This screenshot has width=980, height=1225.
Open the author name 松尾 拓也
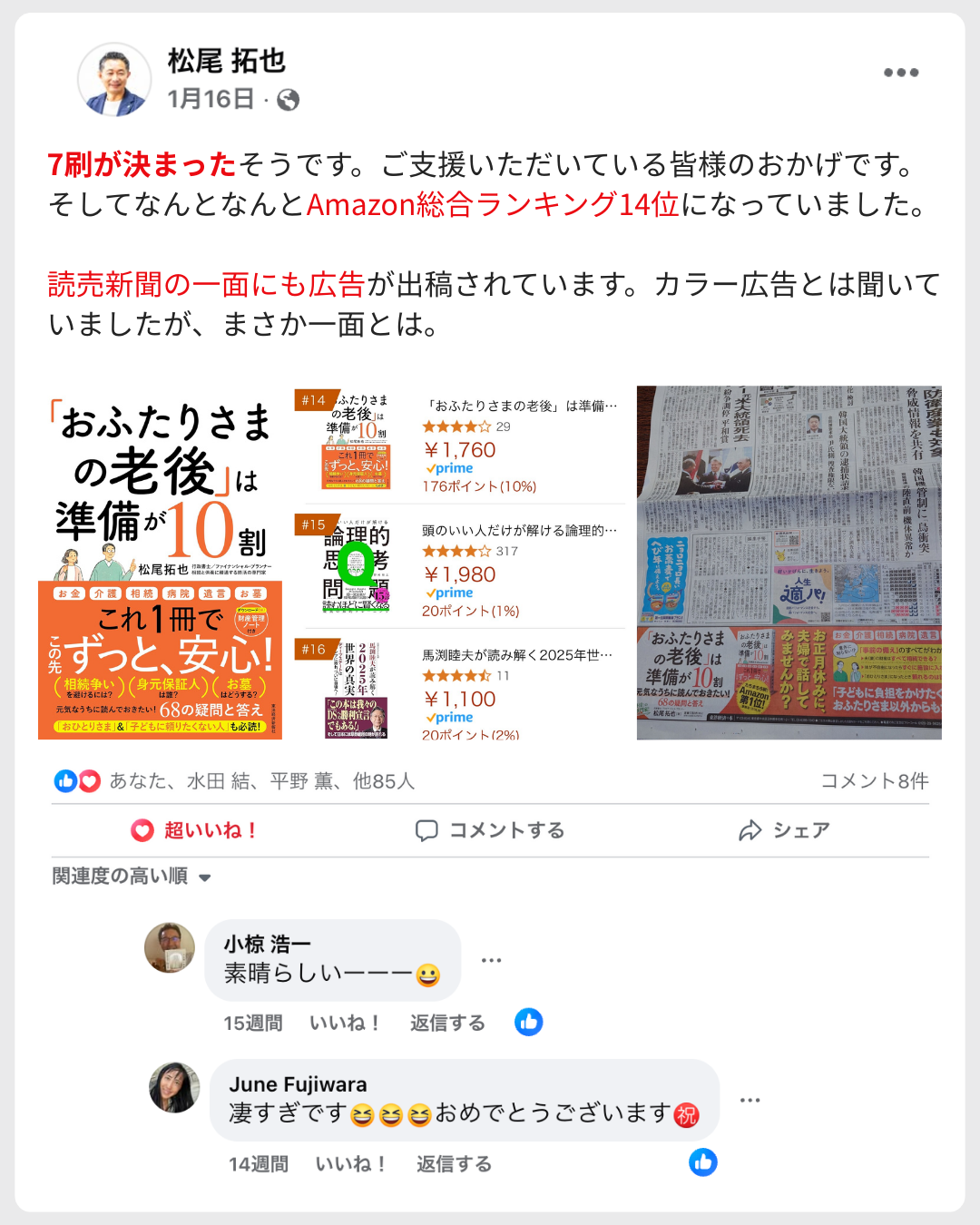click(227, 61)
